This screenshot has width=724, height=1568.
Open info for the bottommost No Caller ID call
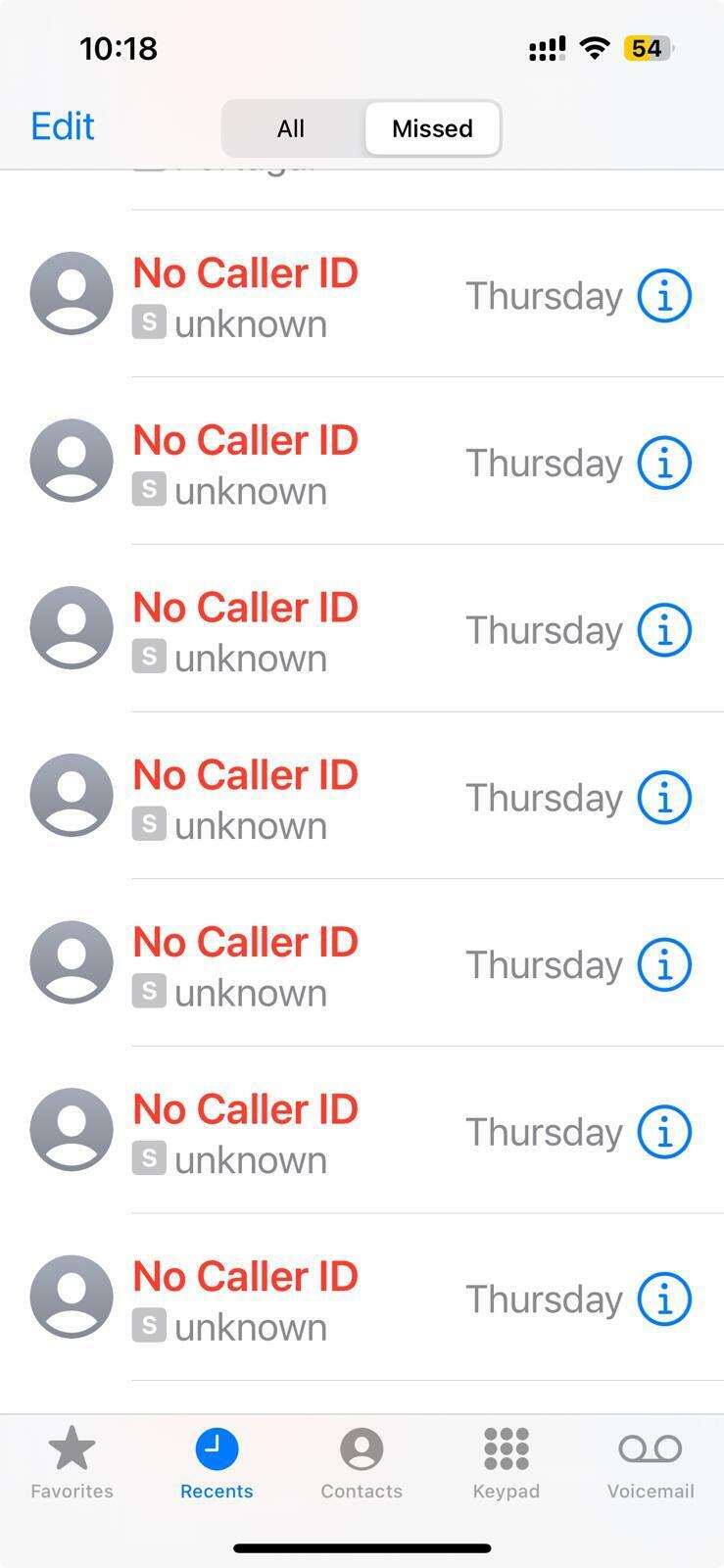point(664,1299)
